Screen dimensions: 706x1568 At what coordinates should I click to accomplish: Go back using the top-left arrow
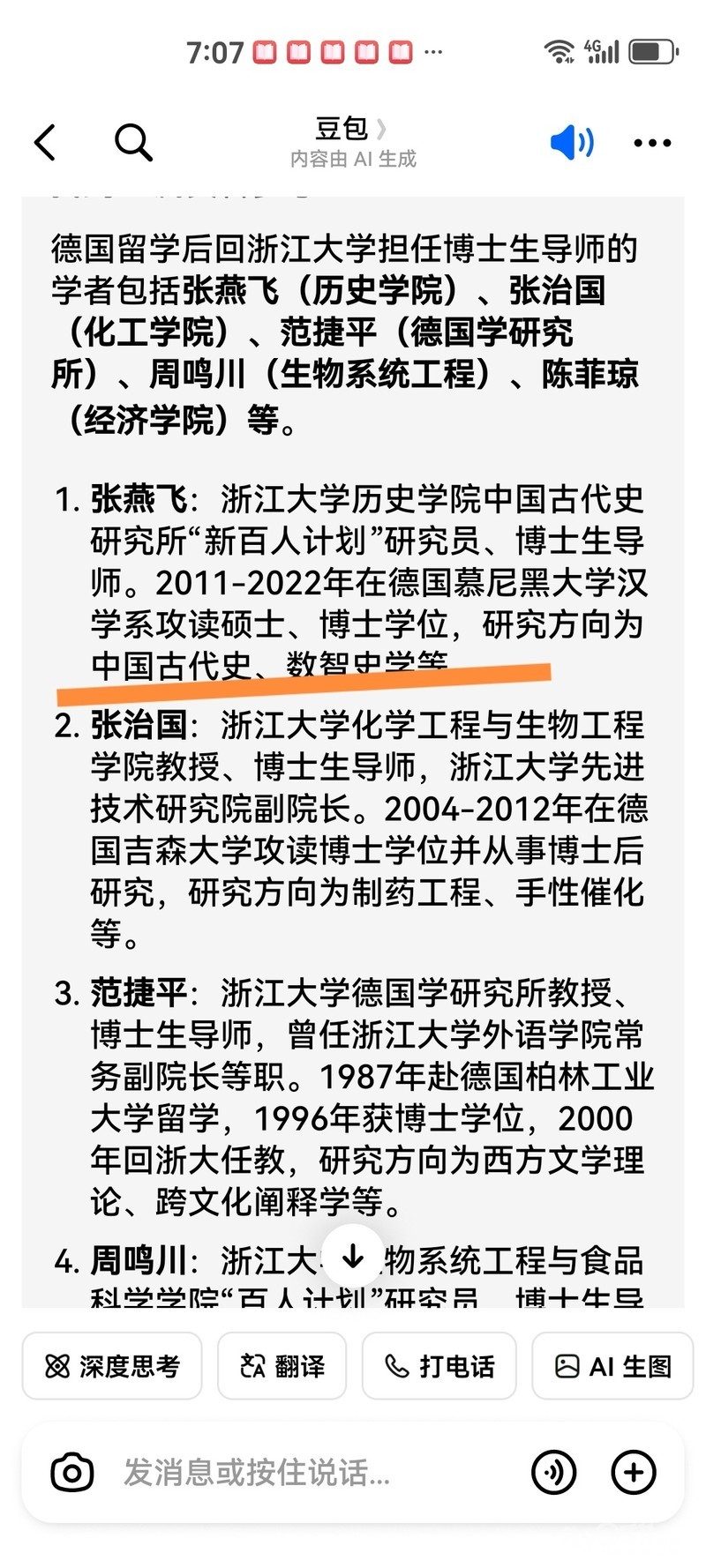(45, 142)
